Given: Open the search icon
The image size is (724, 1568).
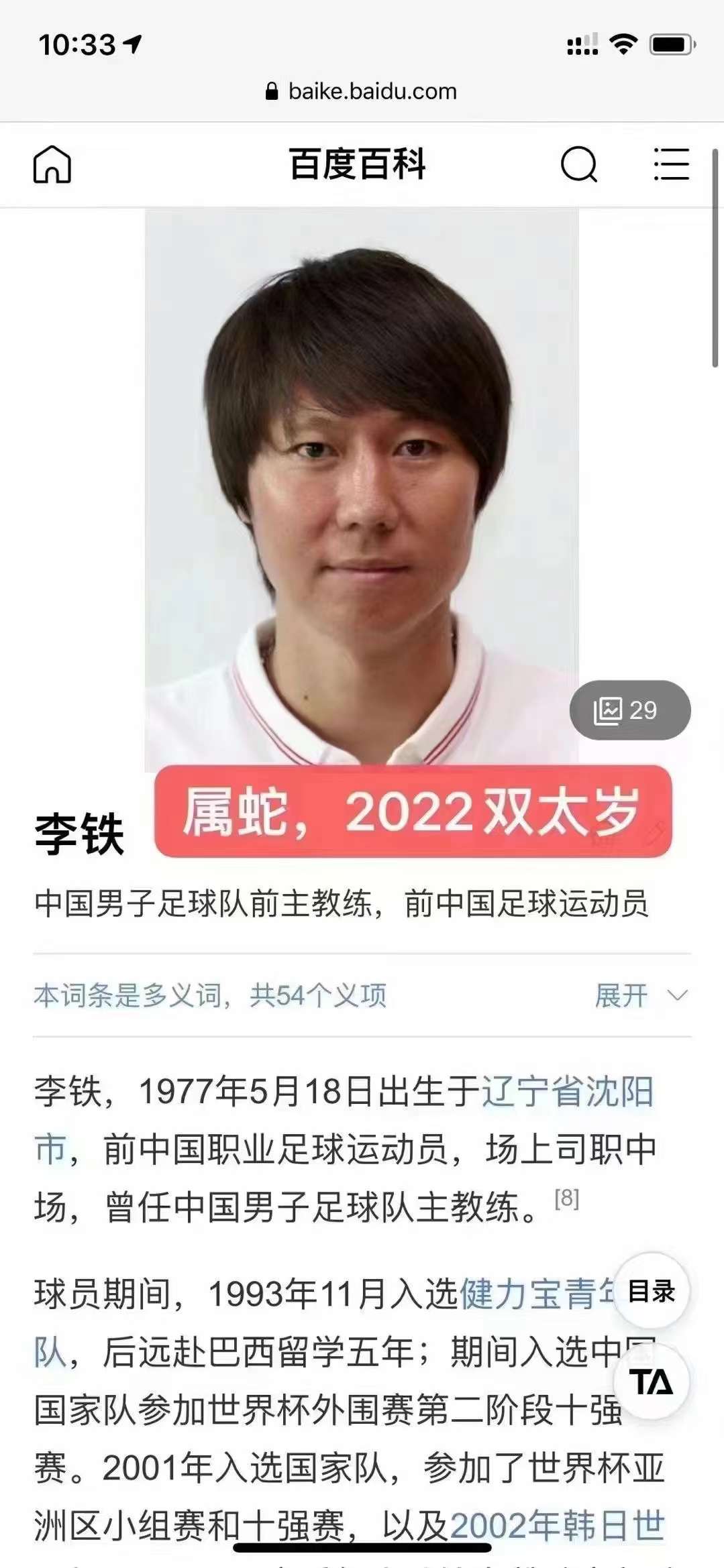Looking at the screenshot, I should point(578,165).
